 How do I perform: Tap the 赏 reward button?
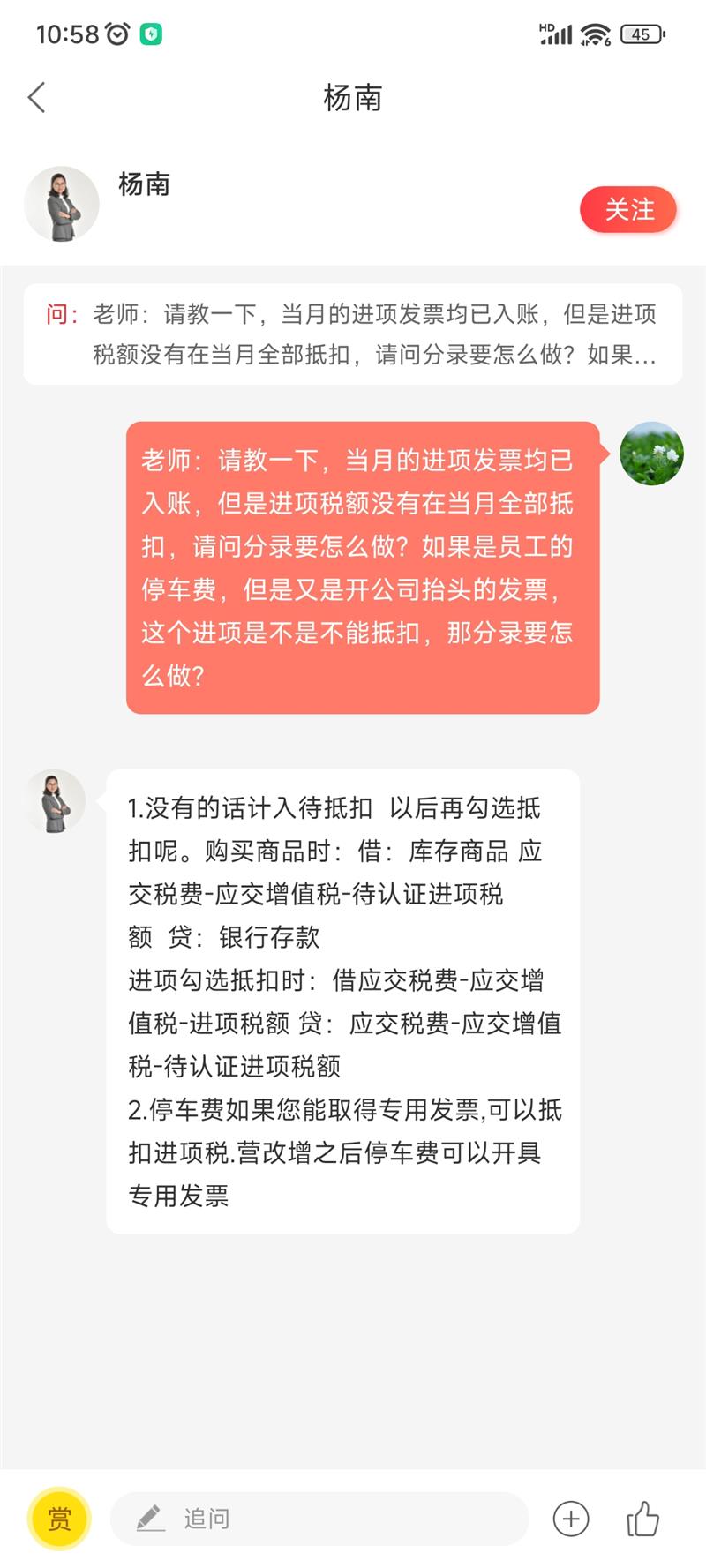point(59,1519)
